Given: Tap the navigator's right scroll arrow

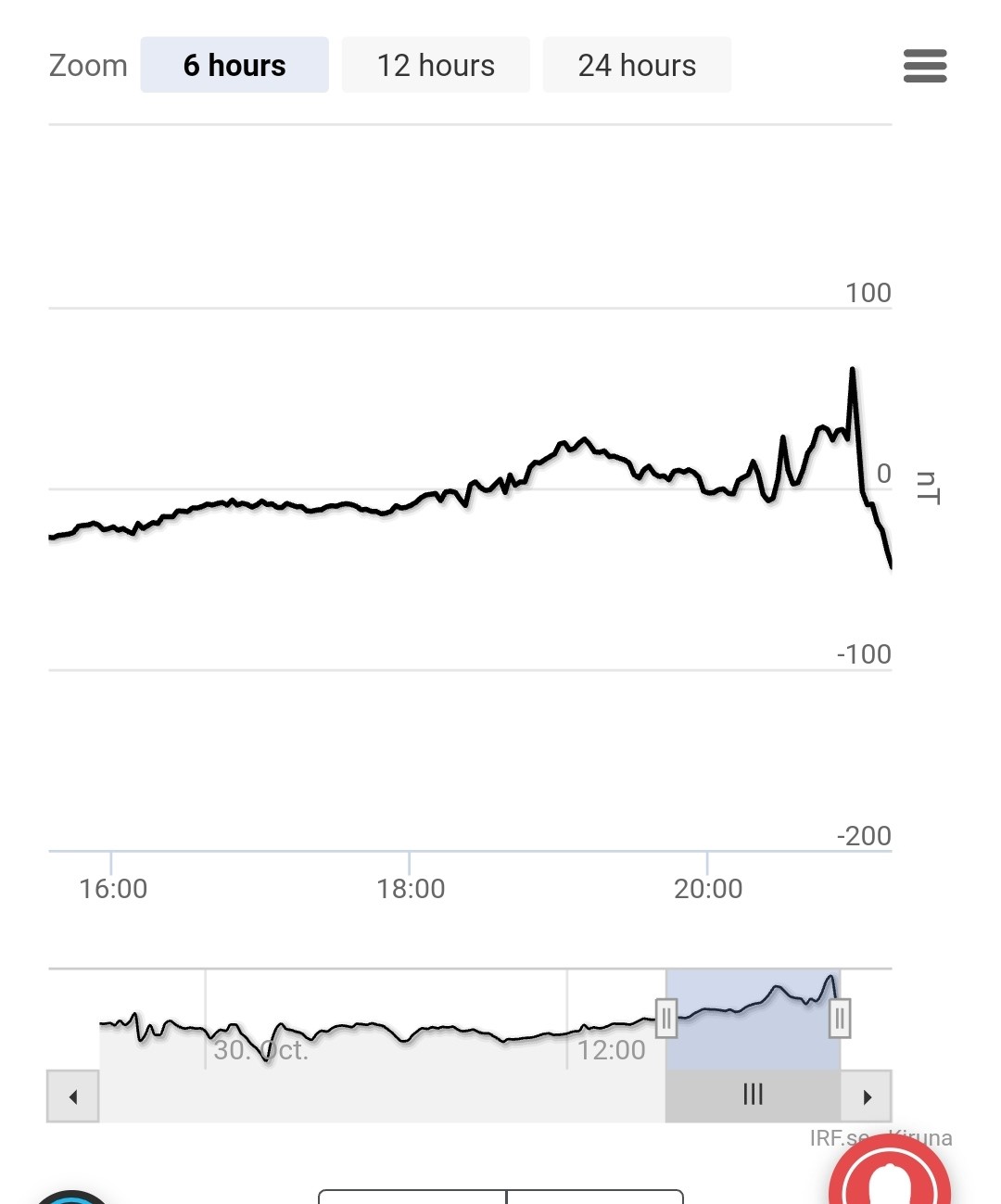Looking at the screenshot, I should [867, 1096].
